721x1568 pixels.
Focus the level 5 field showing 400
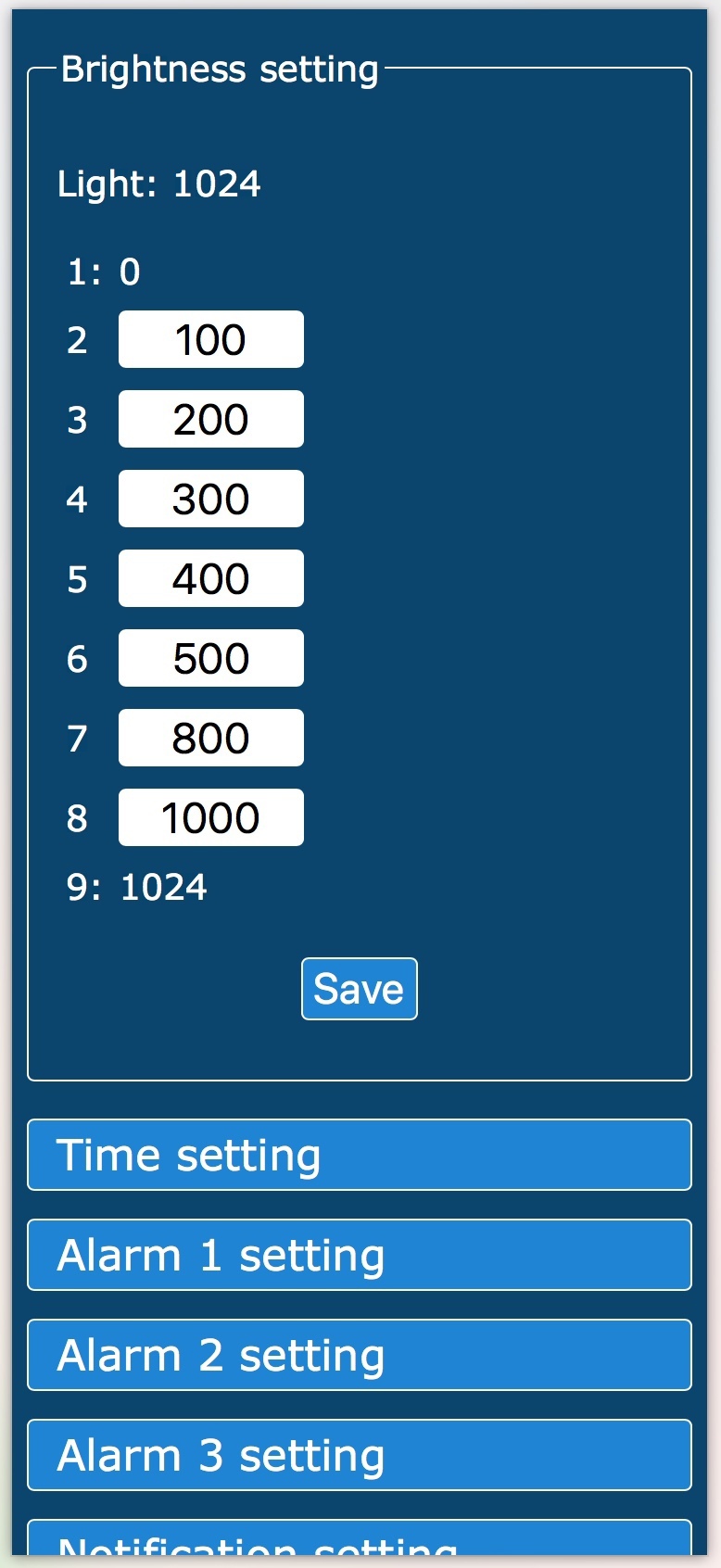[211, 578]
